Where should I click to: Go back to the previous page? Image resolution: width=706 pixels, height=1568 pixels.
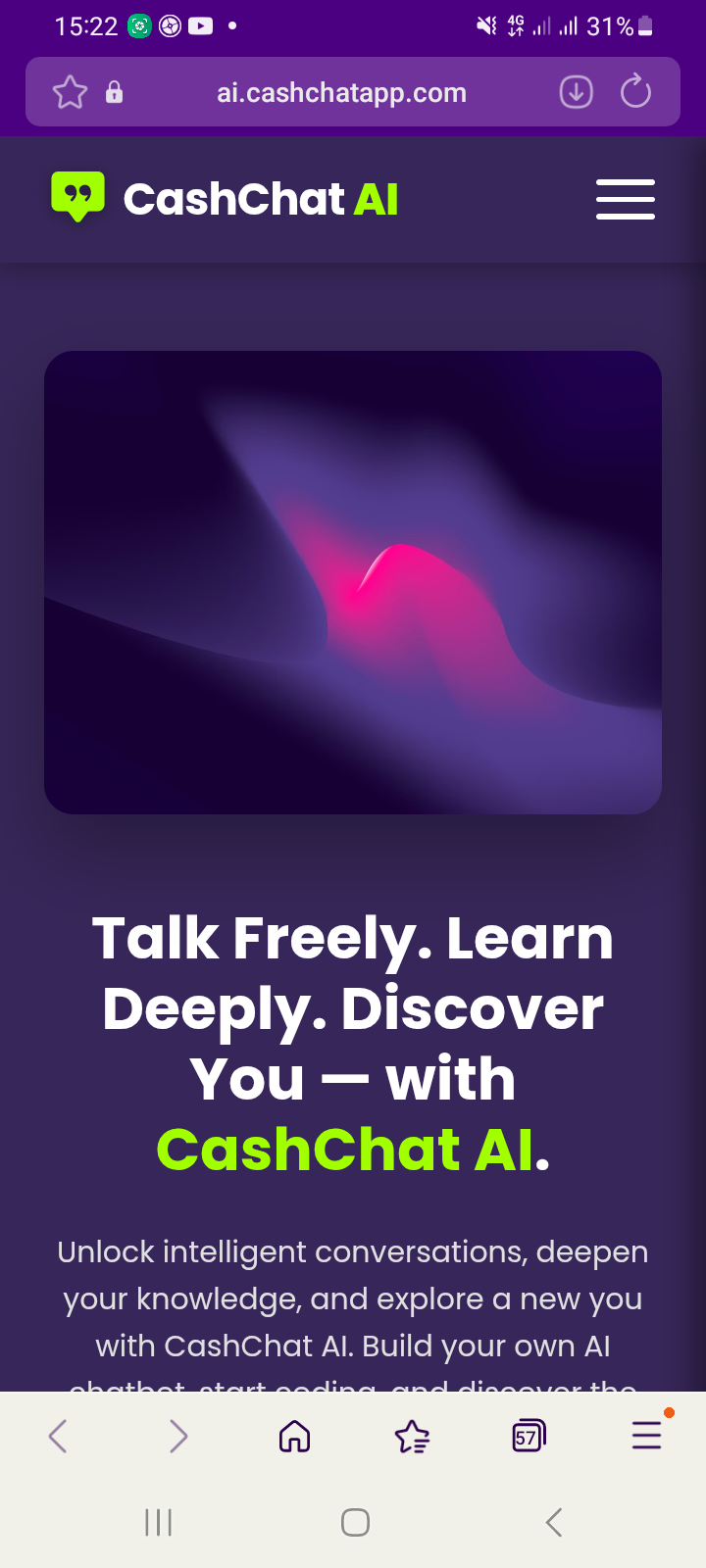point(58,1437)
